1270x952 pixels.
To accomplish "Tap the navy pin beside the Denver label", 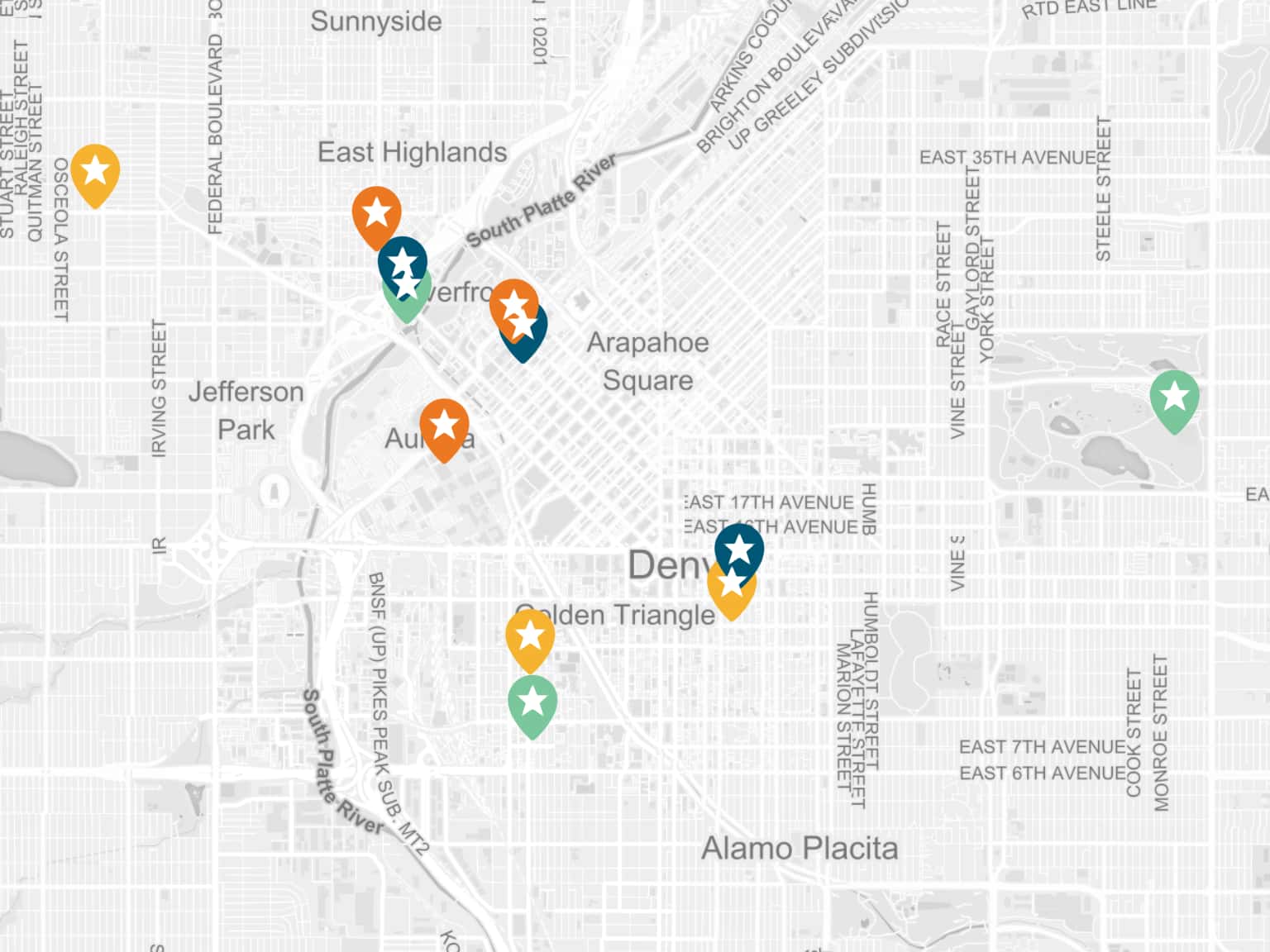I will pyautogui.click(x=739, y=547).
